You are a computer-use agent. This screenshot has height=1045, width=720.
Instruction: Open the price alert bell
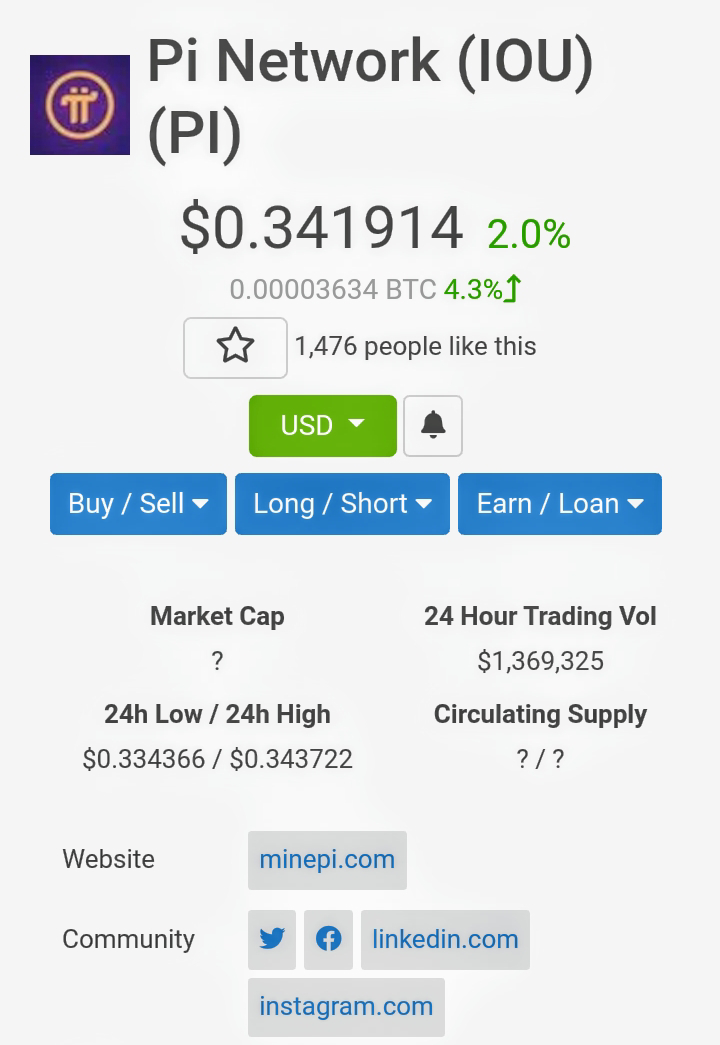[433, 425]
